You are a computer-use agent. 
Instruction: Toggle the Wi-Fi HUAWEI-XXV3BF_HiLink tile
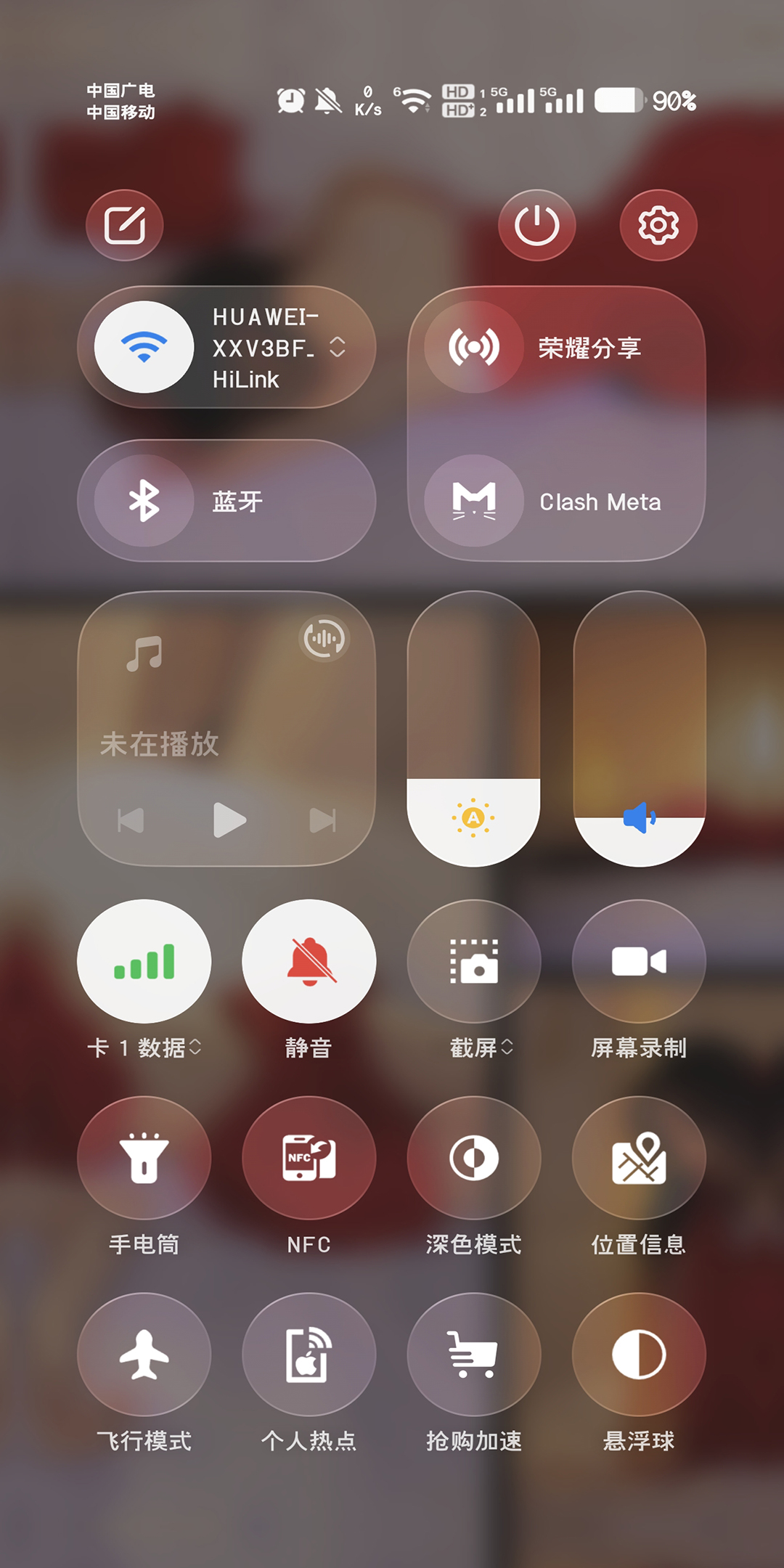144,347
